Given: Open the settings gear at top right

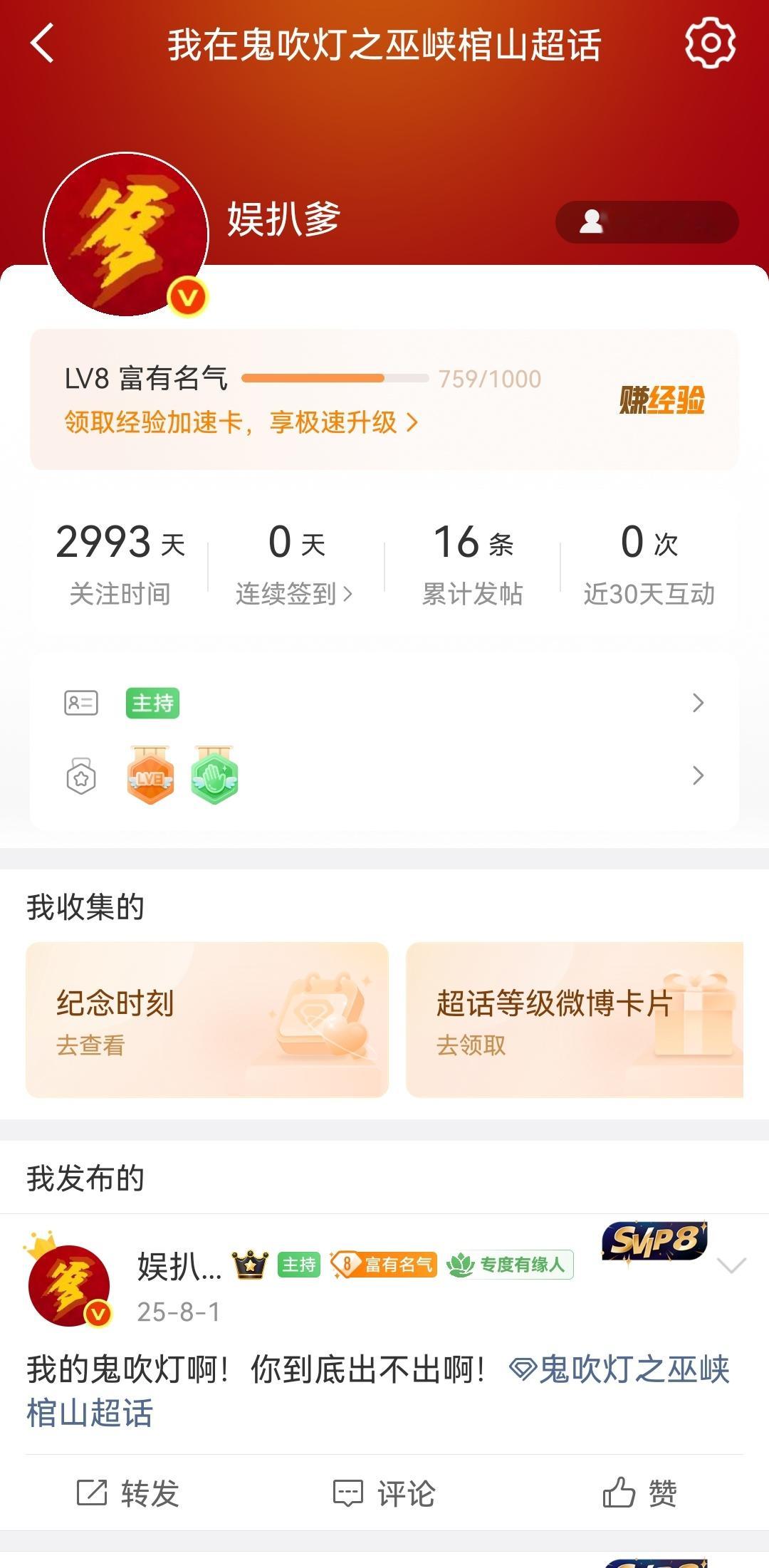Looking at the screenshot, I should click(x=709, y=44).
